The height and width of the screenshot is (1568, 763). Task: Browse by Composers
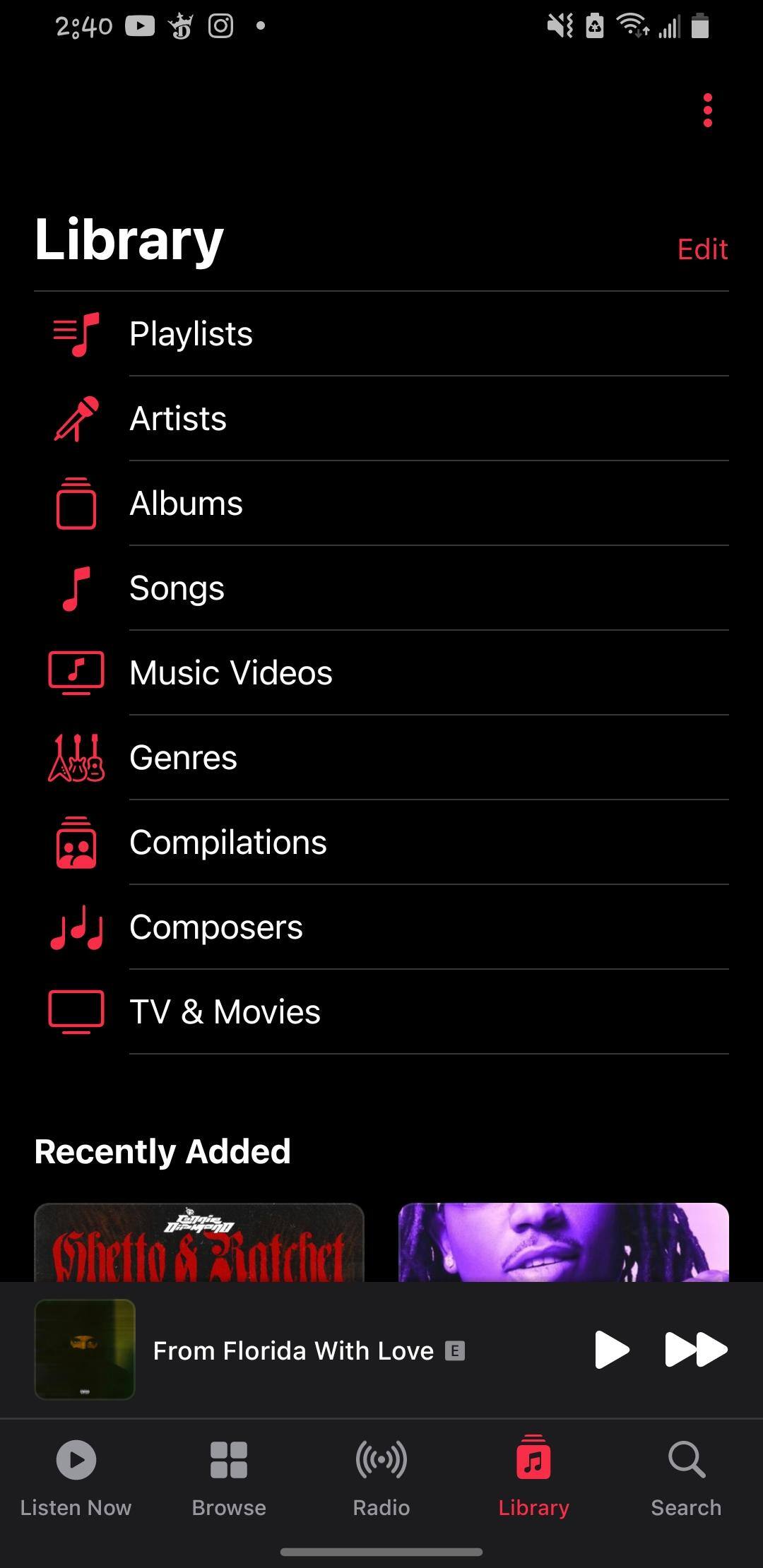[x=215, y=927]
